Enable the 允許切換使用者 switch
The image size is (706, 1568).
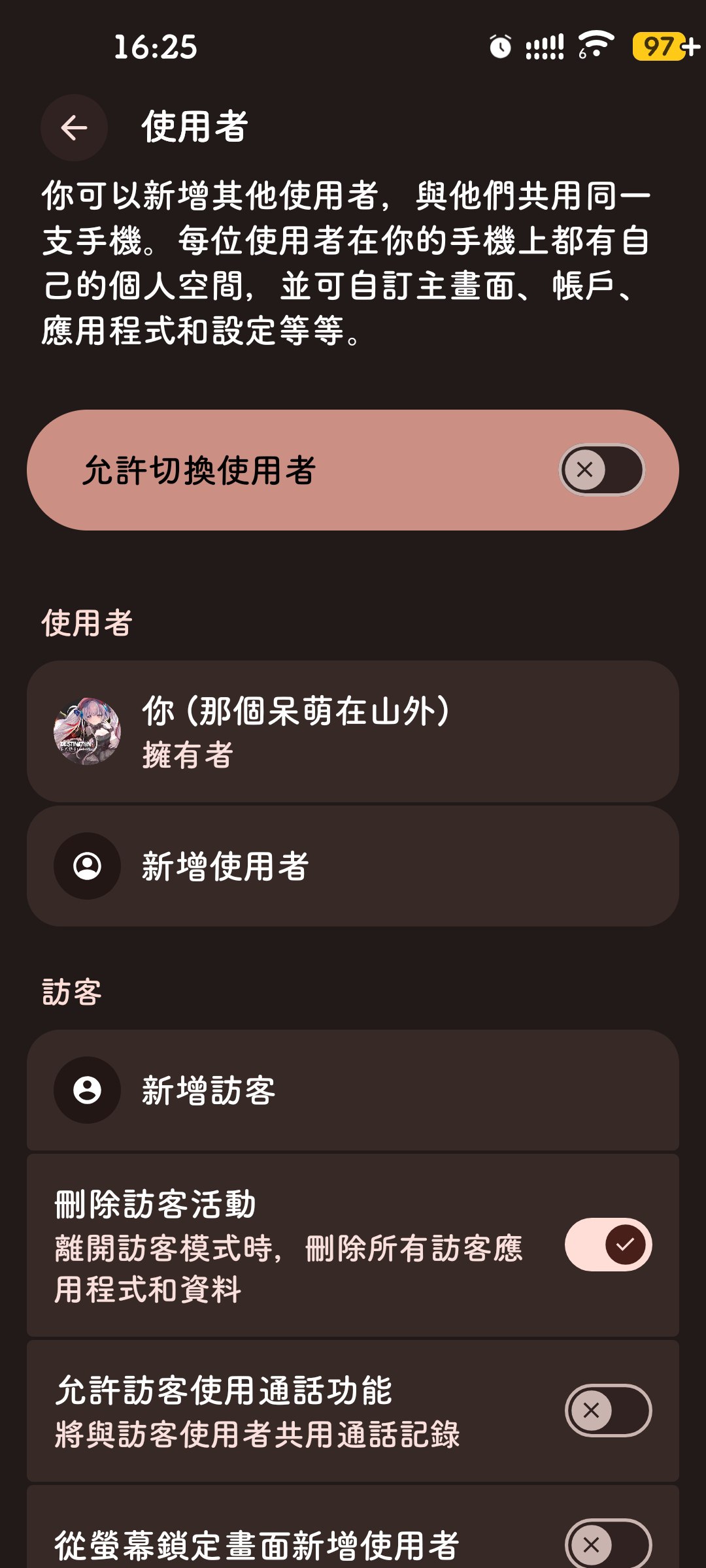pos(601,470)
